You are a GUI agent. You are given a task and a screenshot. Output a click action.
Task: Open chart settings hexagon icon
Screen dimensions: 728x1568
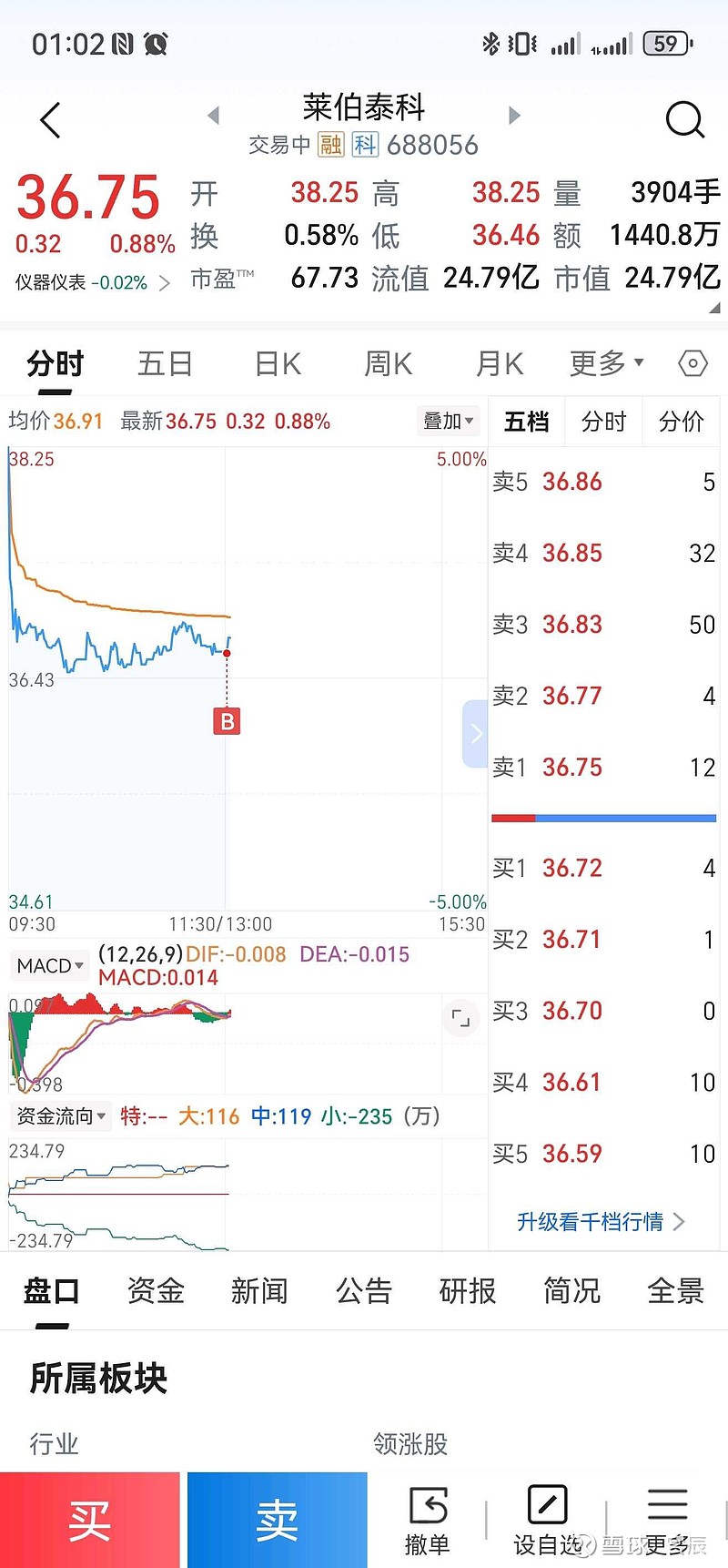[693, 364]
